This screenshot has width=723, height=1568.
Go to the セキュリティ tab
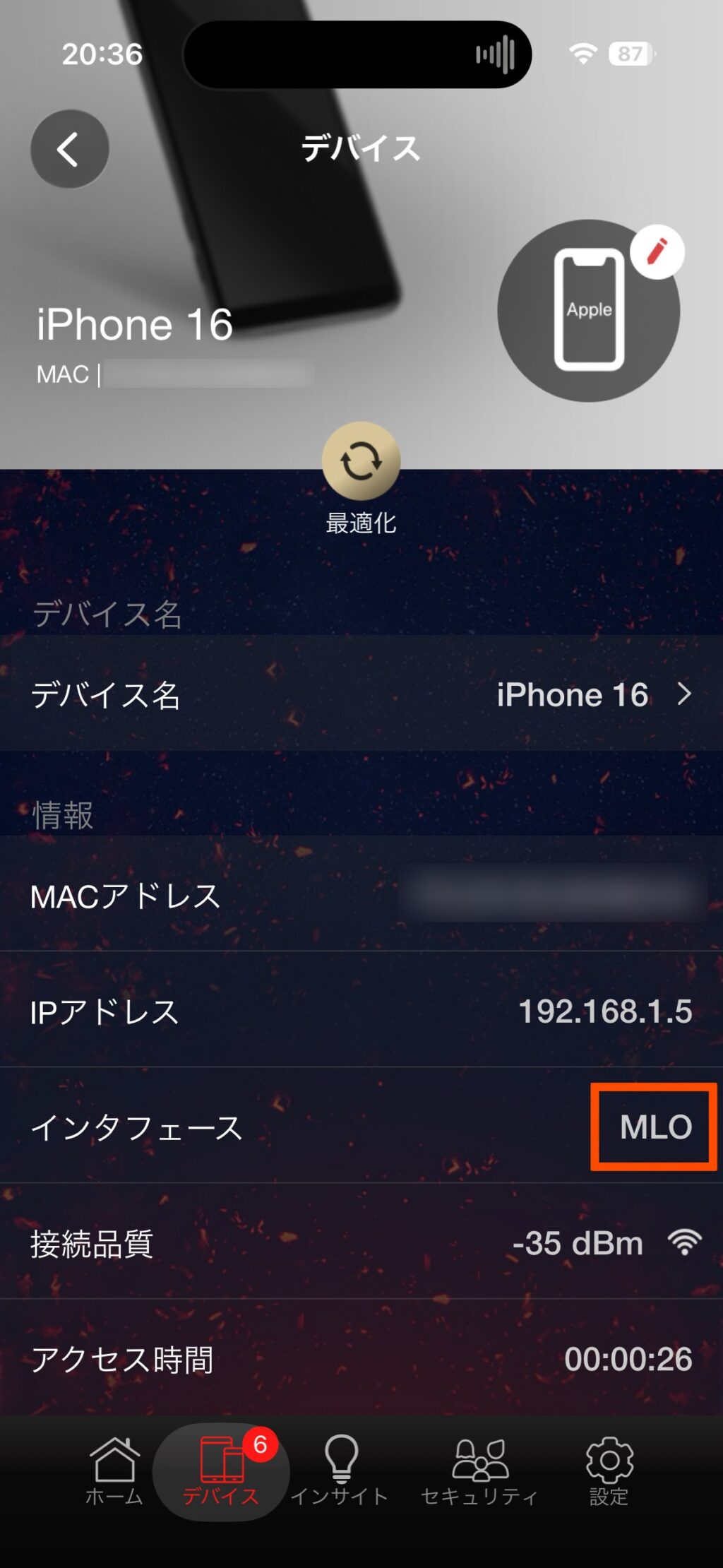(x=479, y=1471)
